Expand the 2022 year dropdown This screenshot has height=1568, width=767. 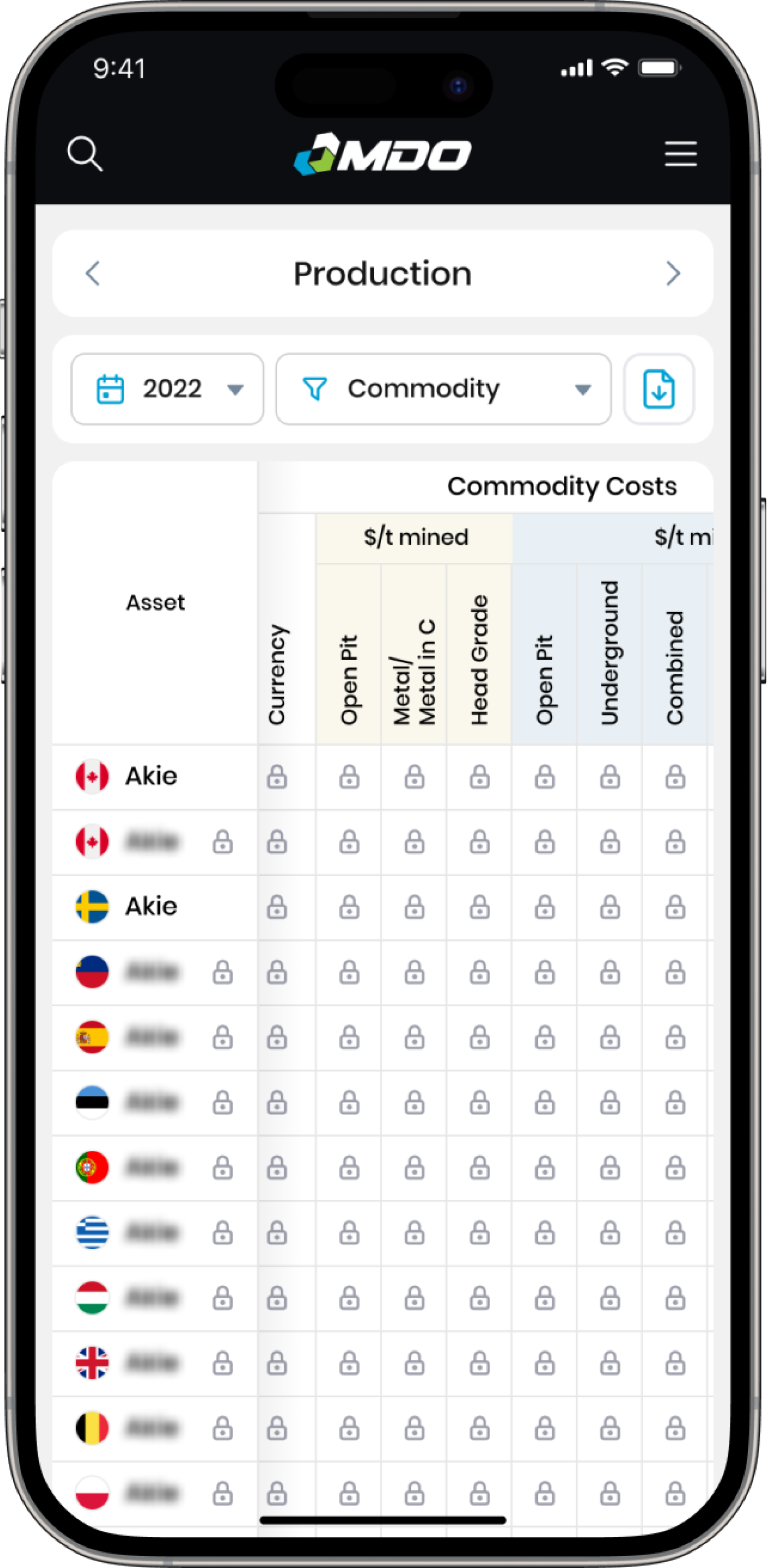[167, 389]
